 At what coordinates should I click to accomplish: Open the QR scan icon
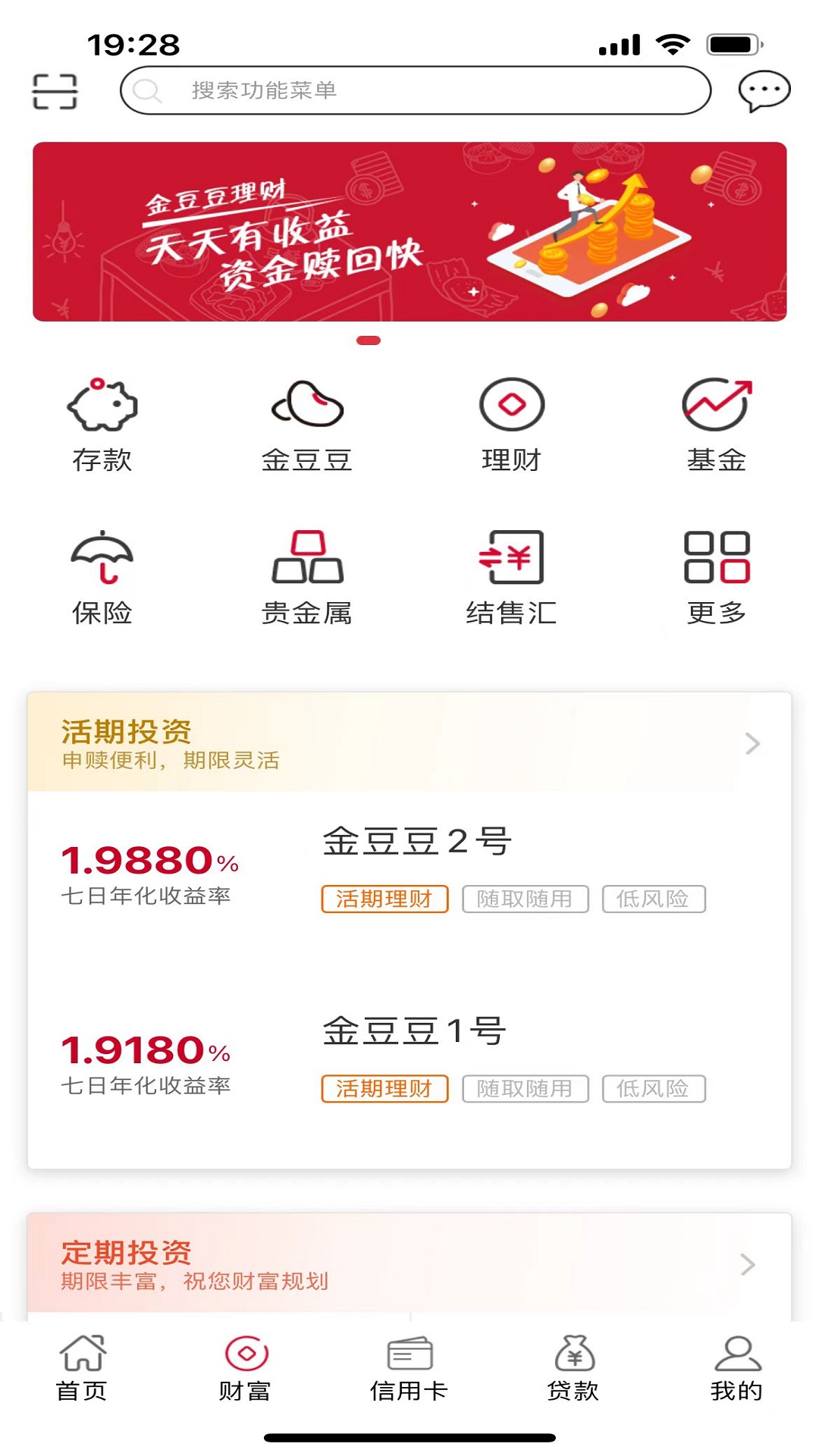55,92
